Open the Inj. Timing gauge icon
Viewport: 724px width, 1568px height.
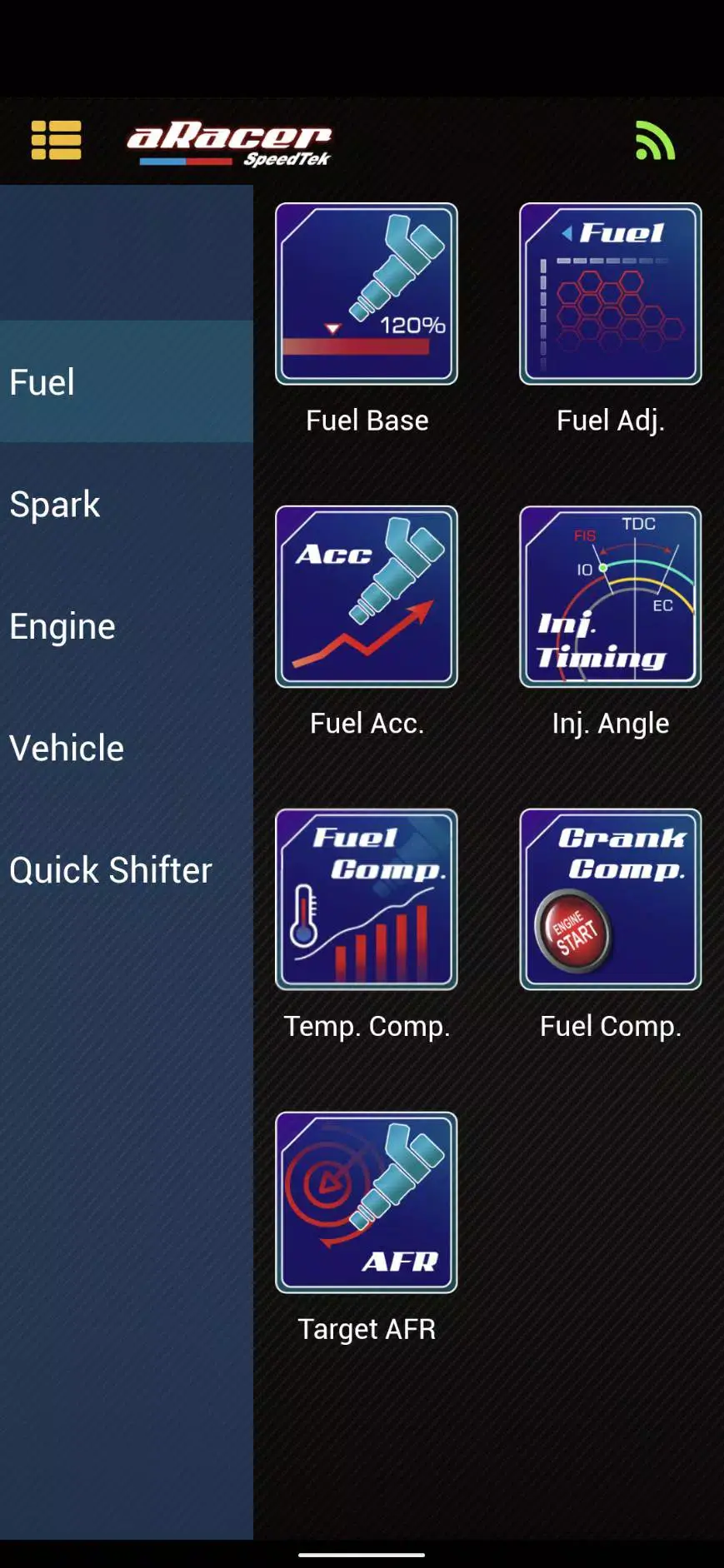pyautogui.click(x=609, y=596)
